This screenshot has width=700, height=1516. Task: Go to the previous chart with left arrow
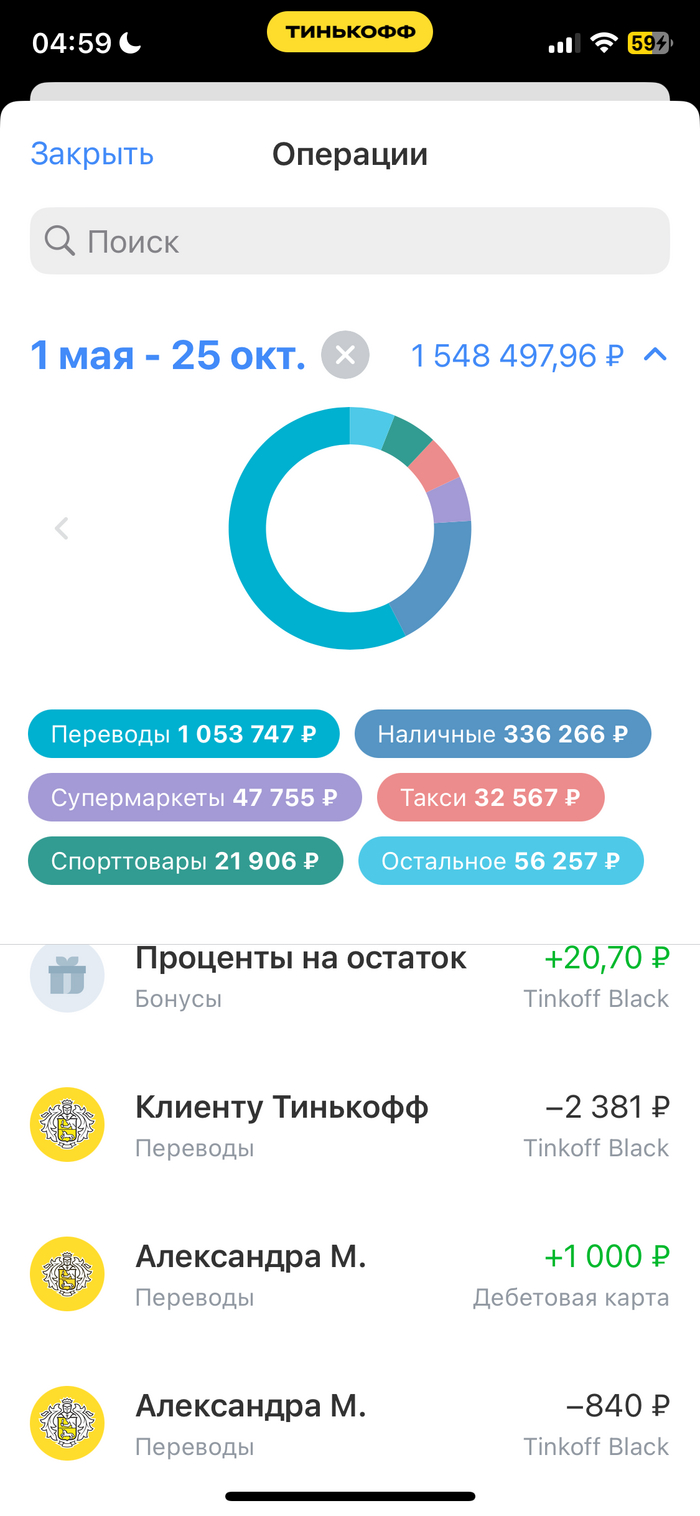pos(62,528)
